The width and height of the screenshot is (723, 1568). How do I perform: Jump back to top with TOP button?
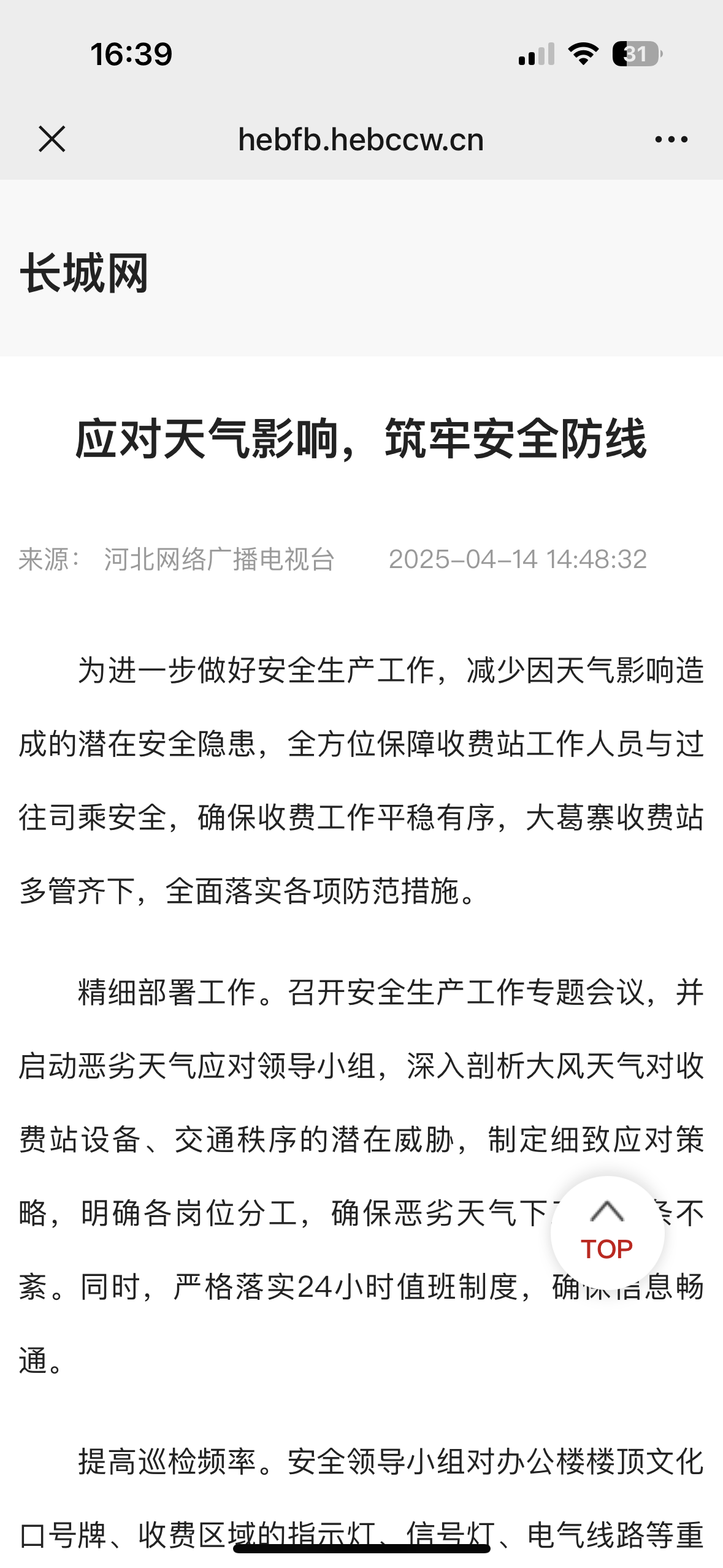click(x=607, y=1232)
